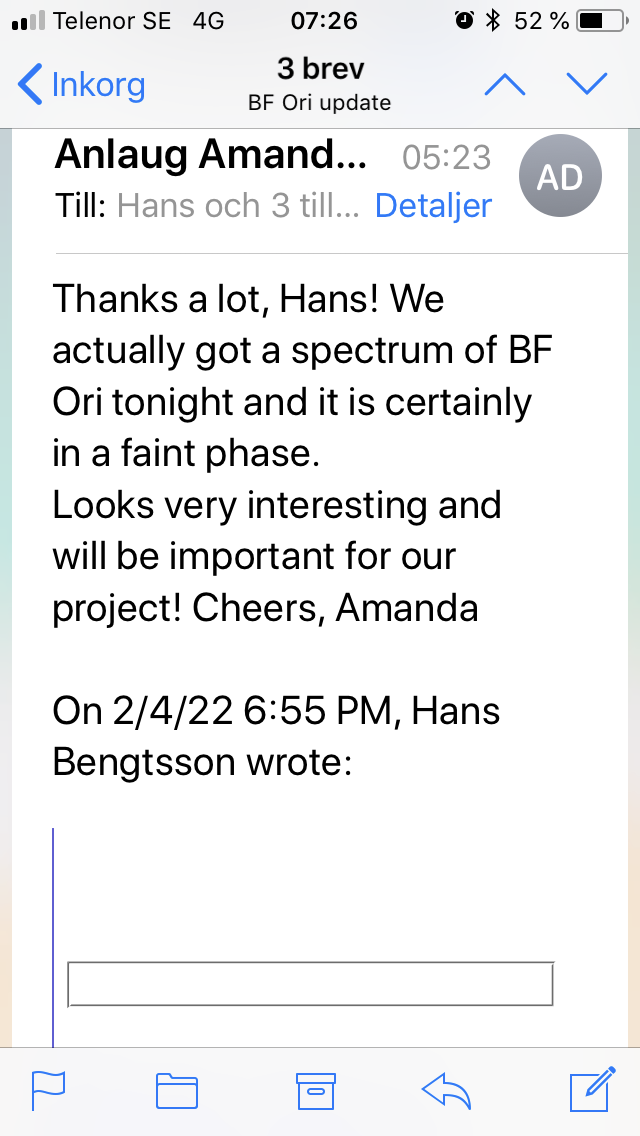This screenshot has height=1136, width=640.
Task: Open Detaljer for recipients
Action: coord(433,206)
